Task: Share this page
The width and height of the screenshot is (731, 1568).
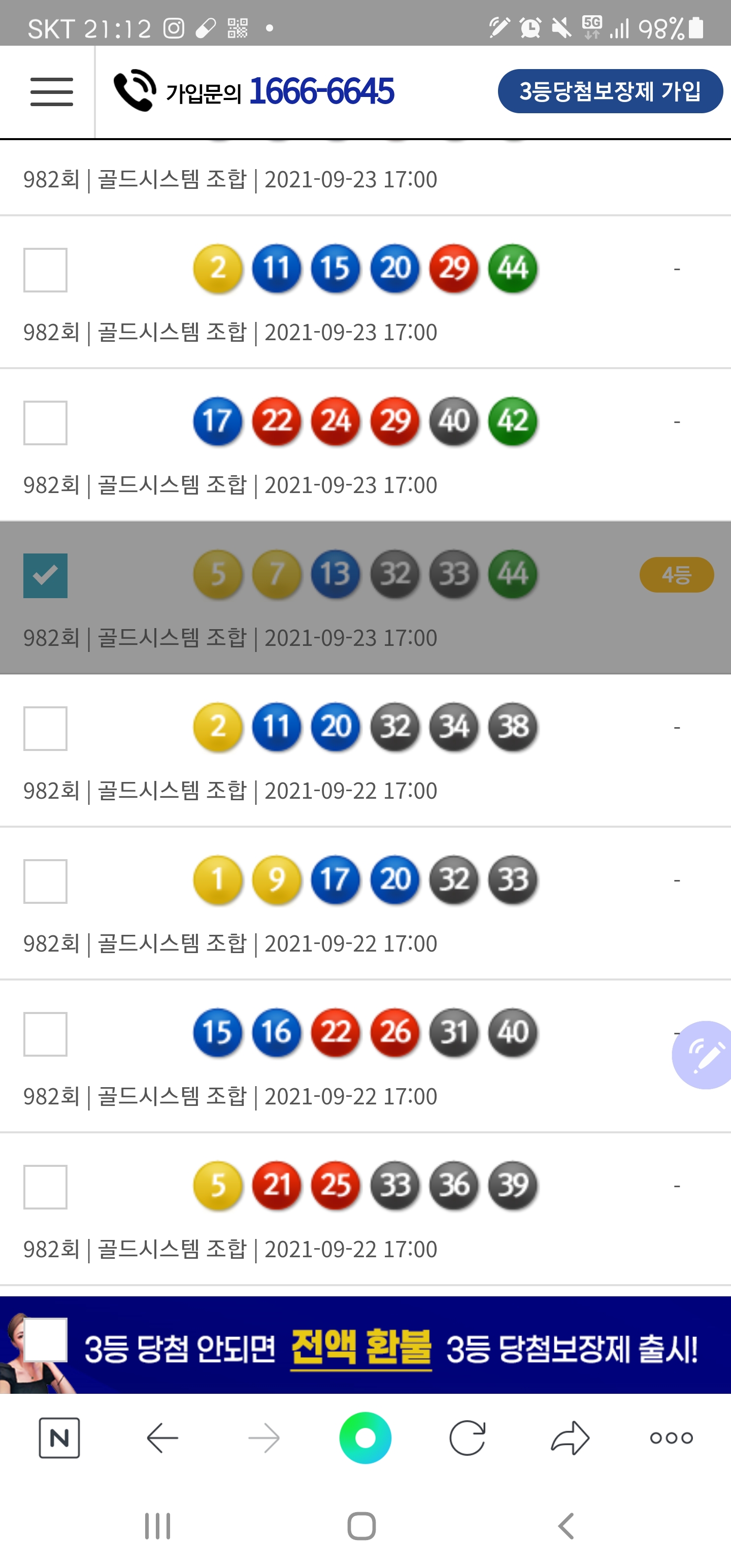Action: click(570, 1438)
